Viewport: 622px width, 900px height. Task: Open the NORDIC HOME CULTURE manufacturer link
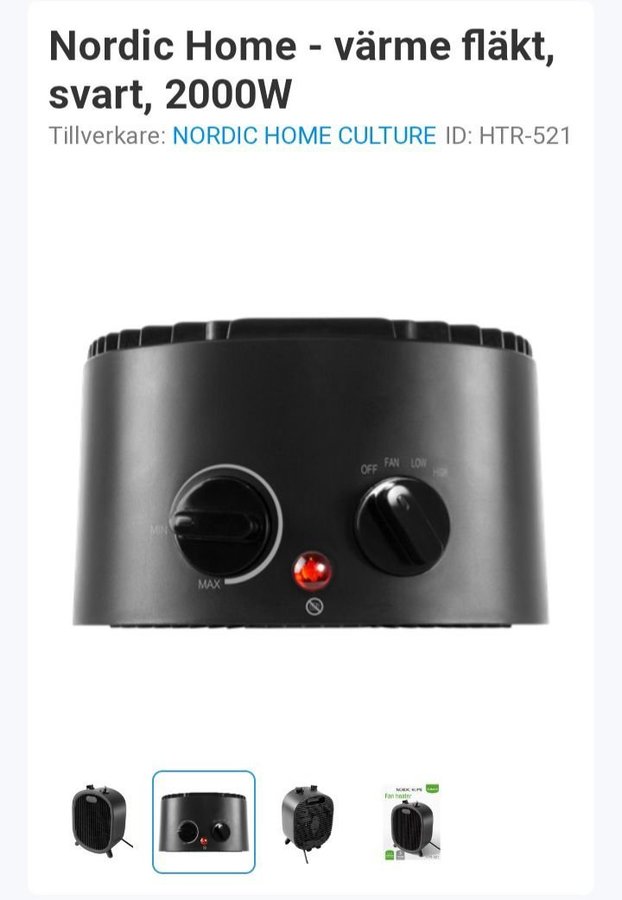point(304,136)
